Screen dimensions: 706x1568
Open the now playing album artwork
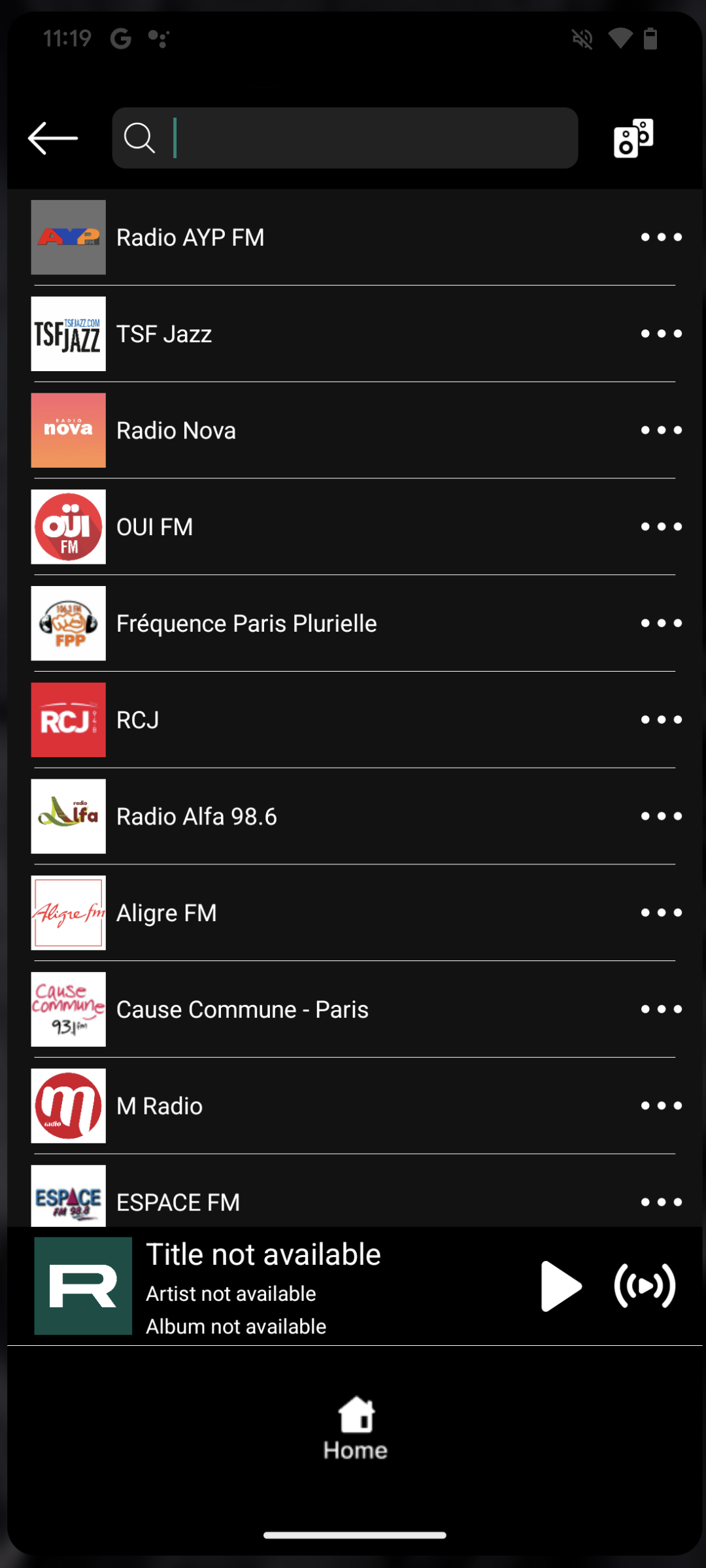tap(83, 1286)
